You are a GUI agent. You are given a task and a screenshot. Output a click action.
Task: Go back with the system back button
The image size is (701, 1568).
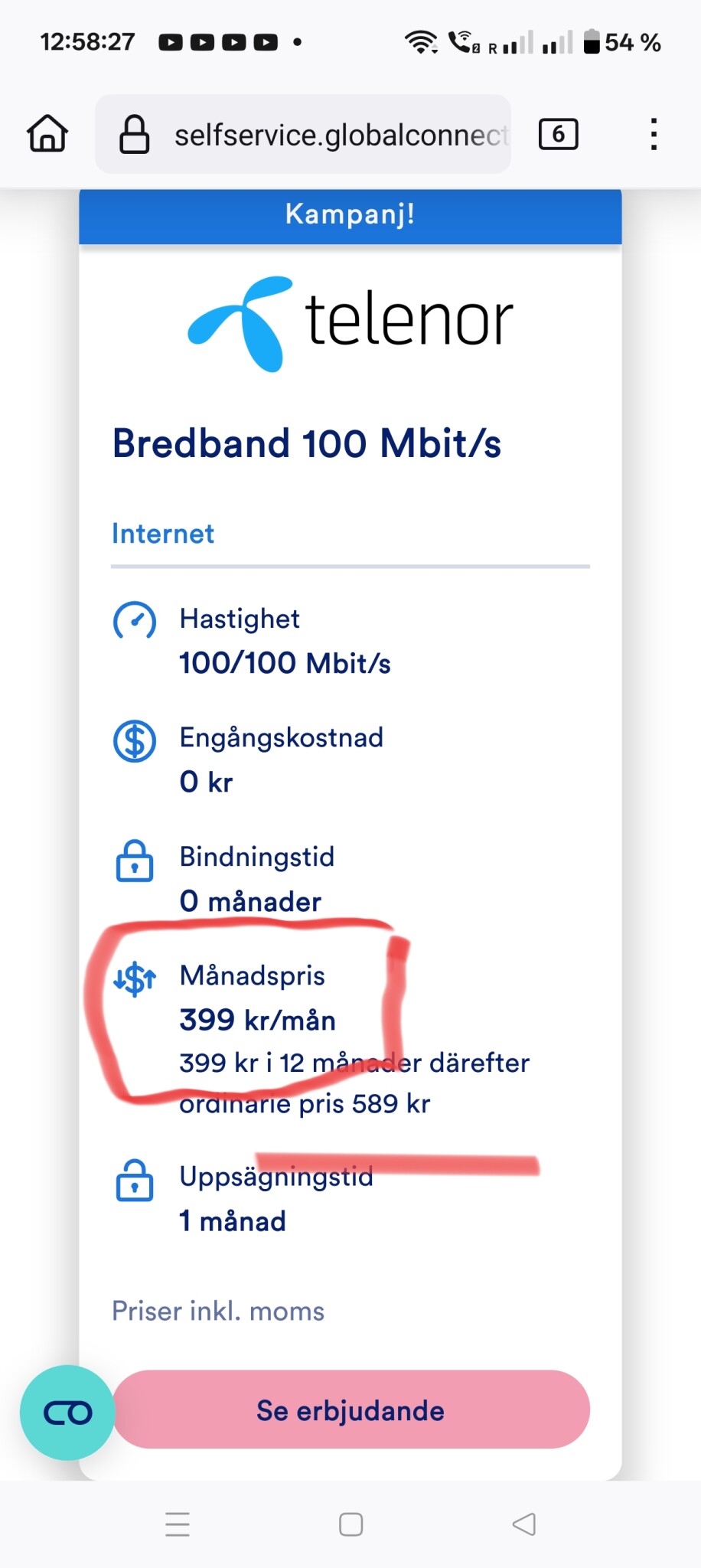point(524,1524)
